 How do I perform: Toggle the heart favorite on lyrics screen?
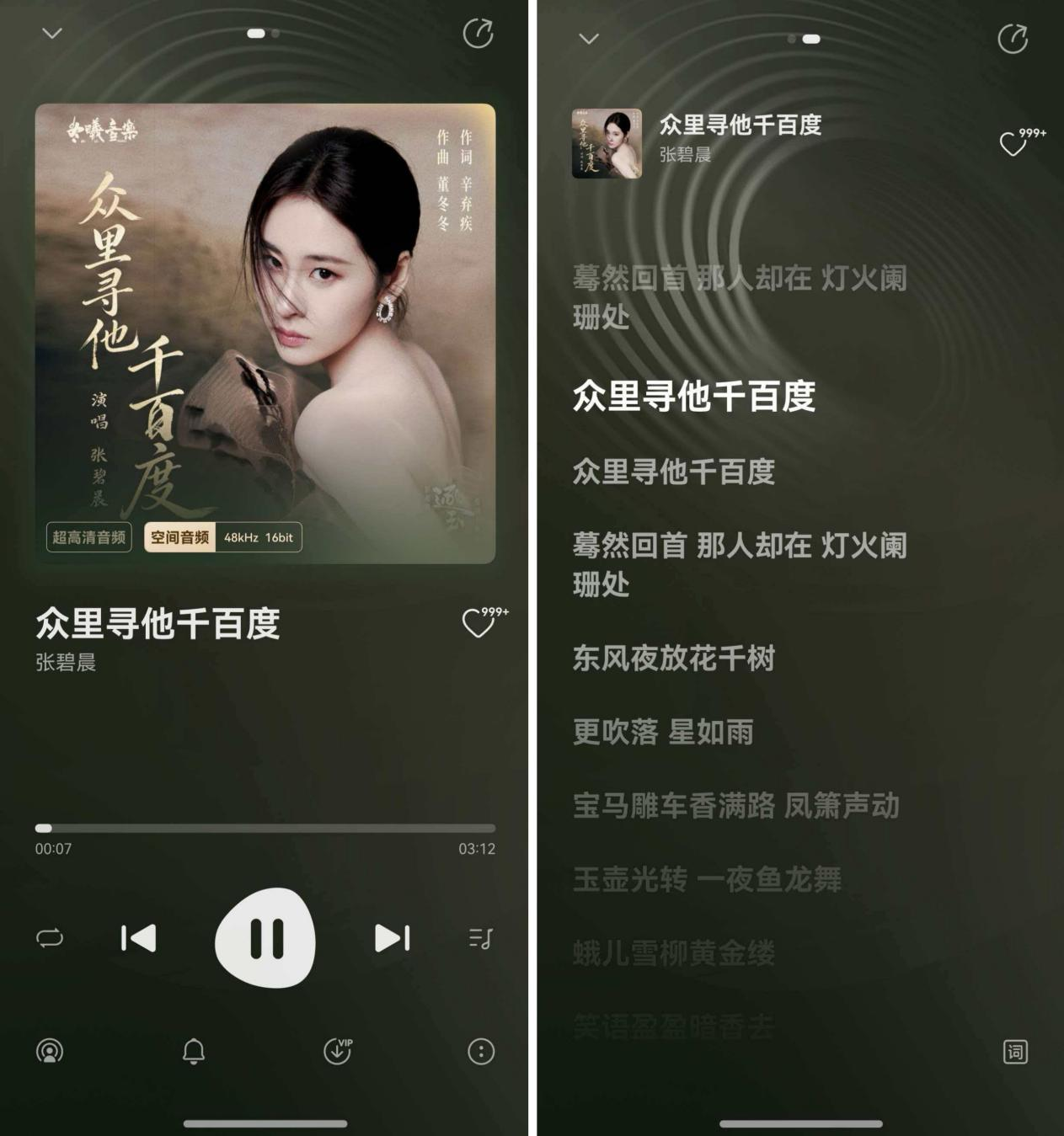pyautogui.click(x=1013, y=143)
